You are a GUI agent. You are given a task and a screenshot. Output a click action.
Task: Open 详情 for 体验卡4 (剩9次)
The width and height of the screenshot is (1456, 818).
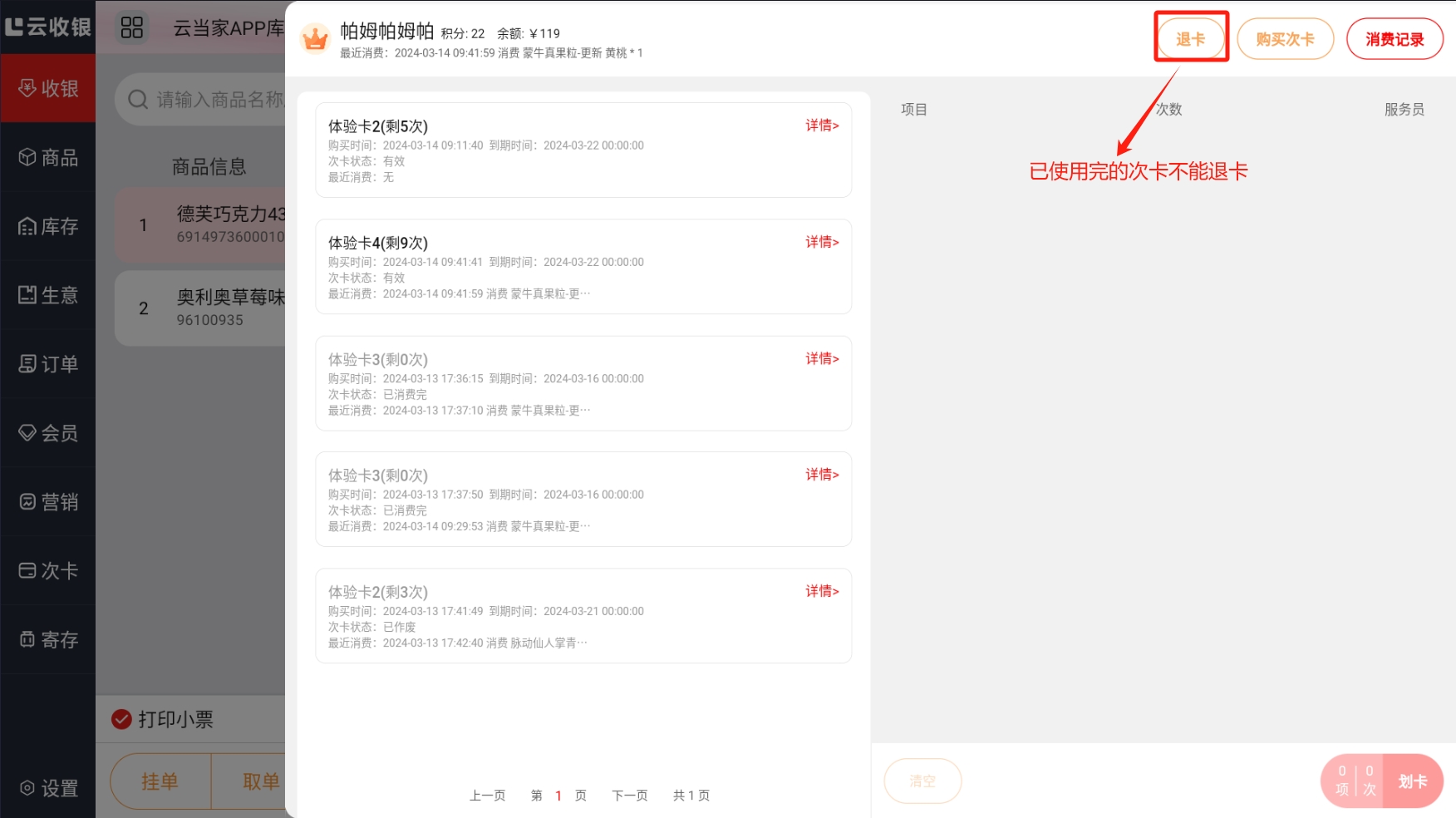point(821,242)
